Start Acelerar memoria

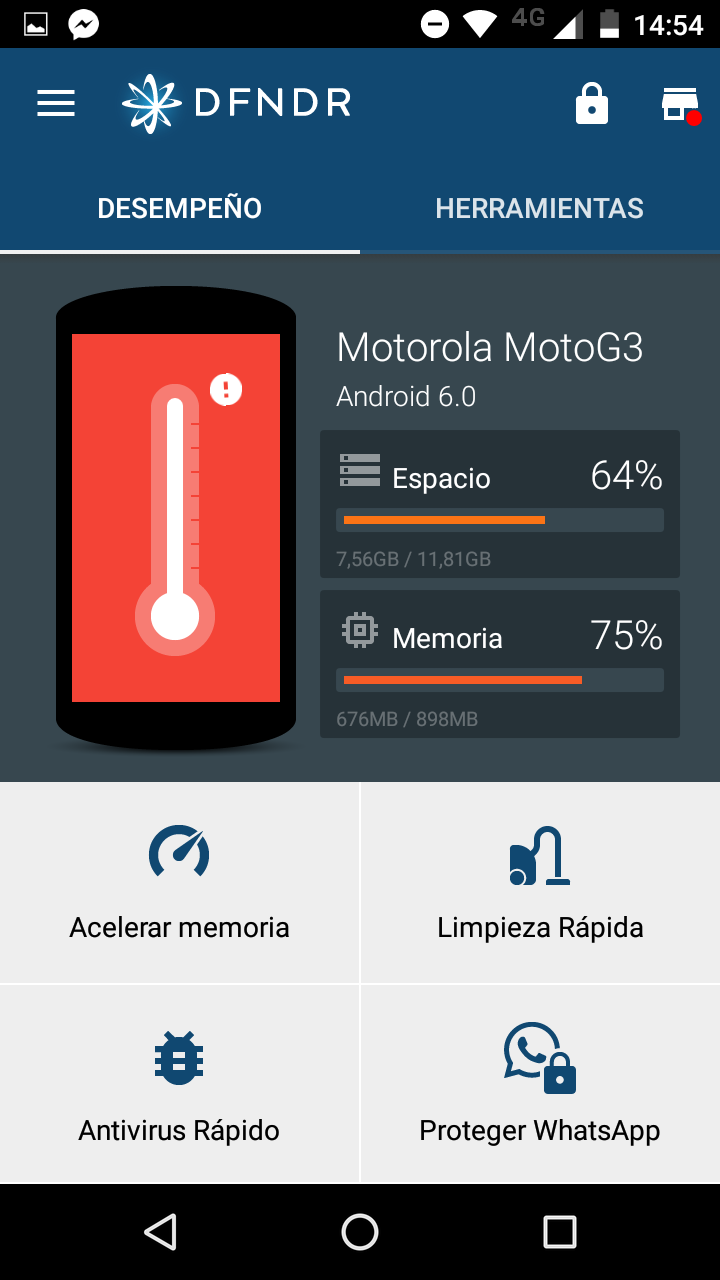coord(180,882)
